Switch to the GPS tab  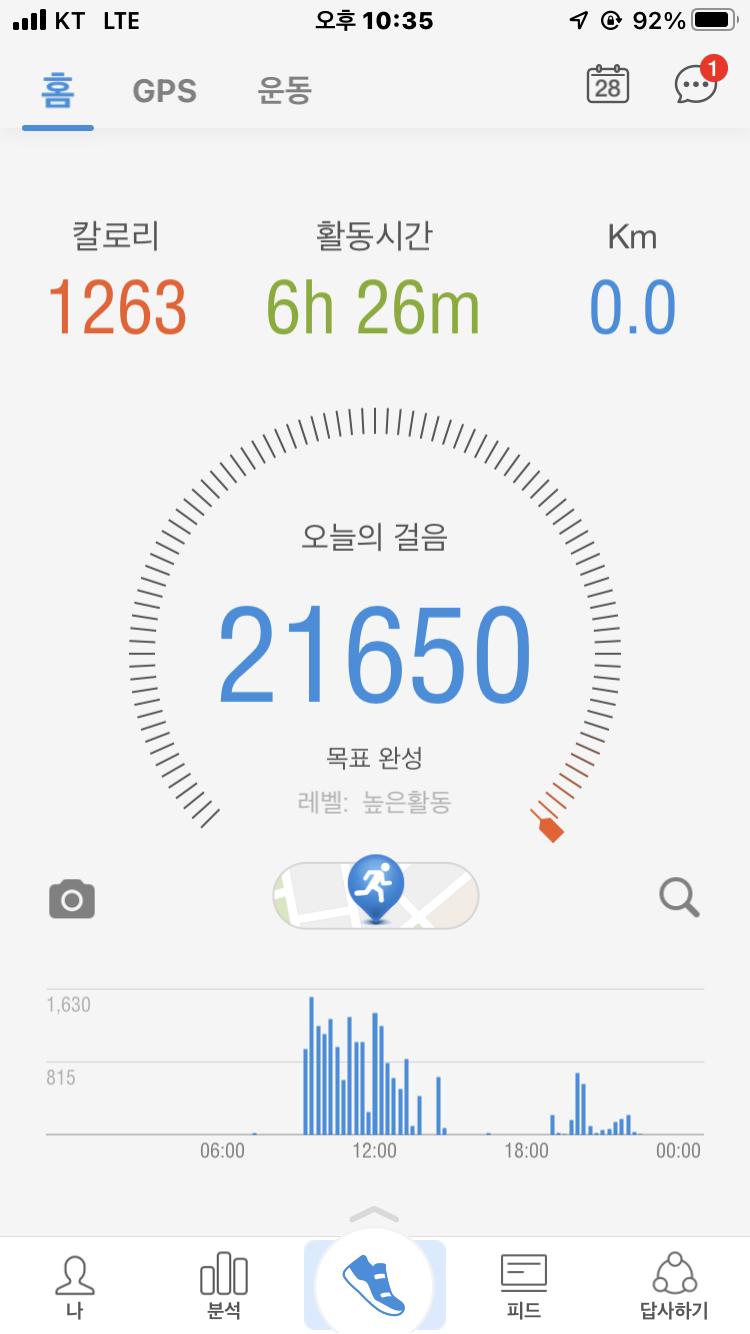(x=164, y=90)
